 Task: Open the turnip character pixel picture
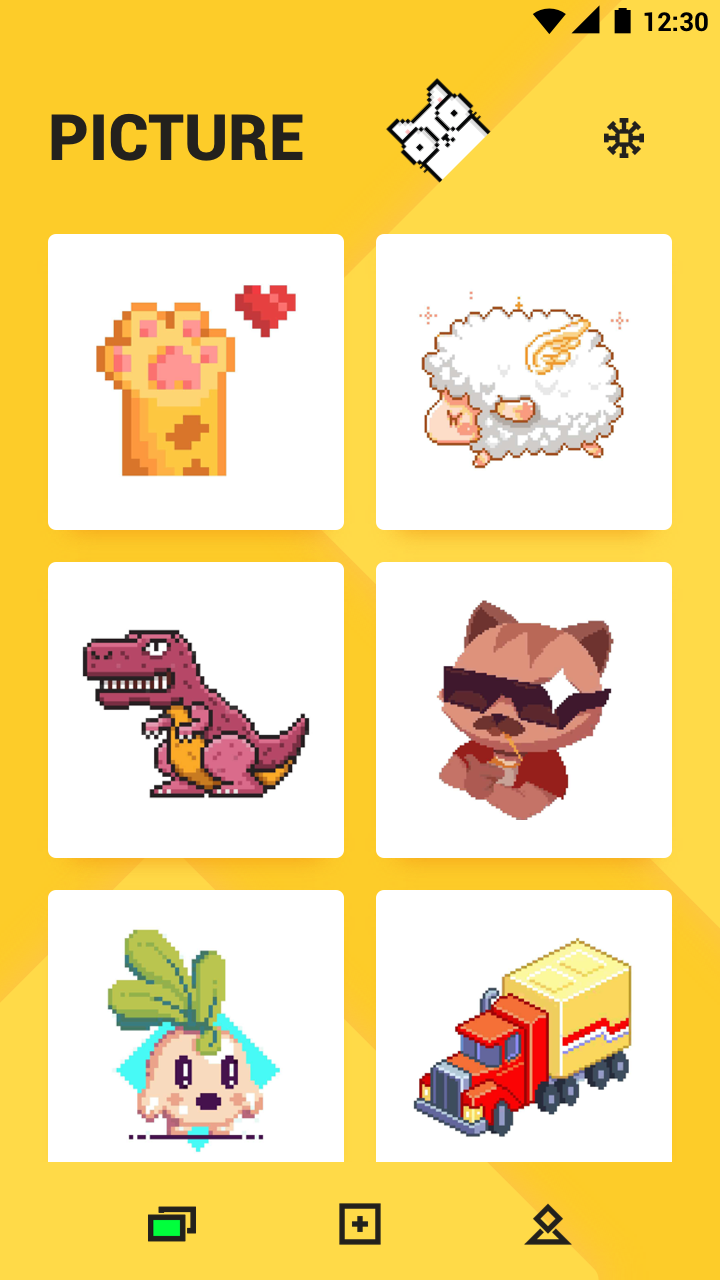pyautogui.click(x=196, y=1030)
